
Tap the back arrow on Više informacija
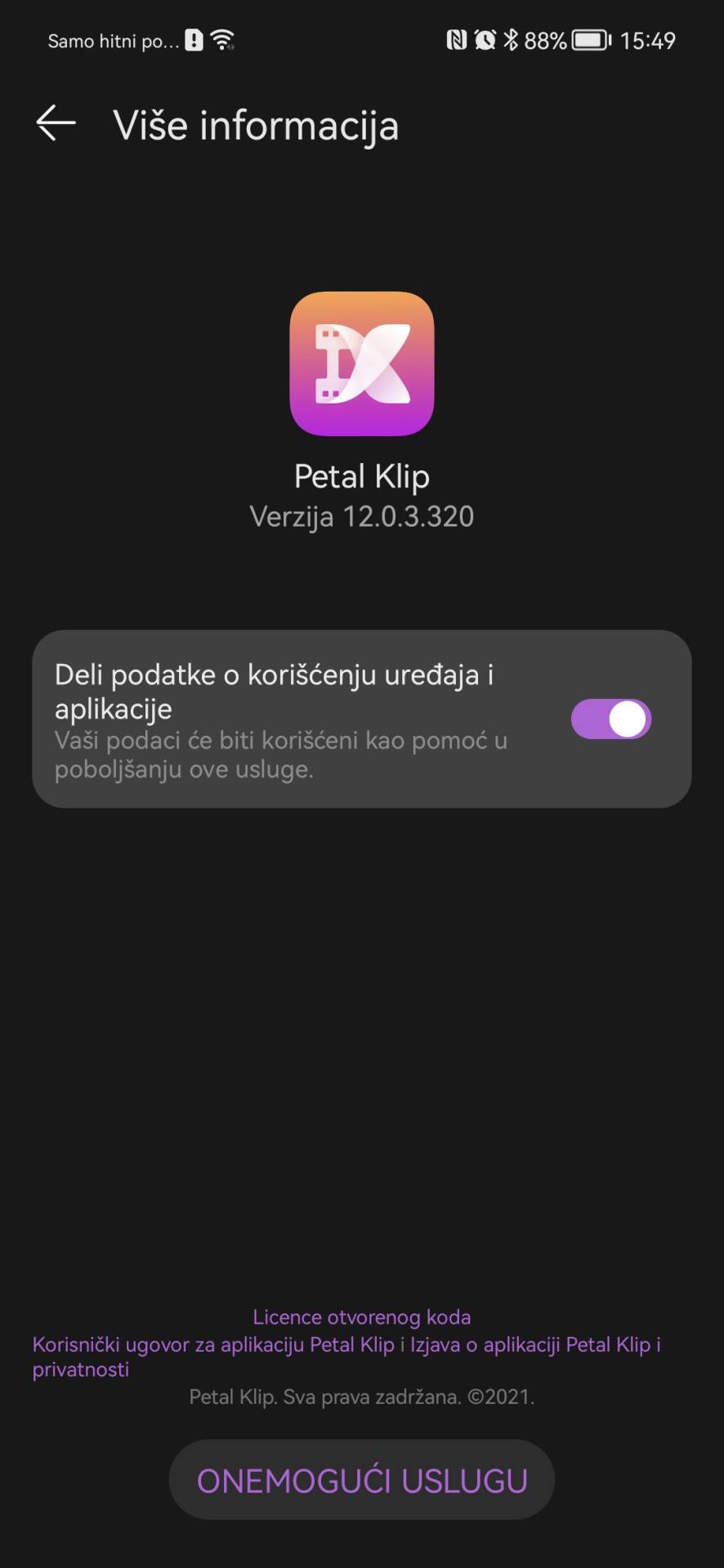tap(54, 123)
